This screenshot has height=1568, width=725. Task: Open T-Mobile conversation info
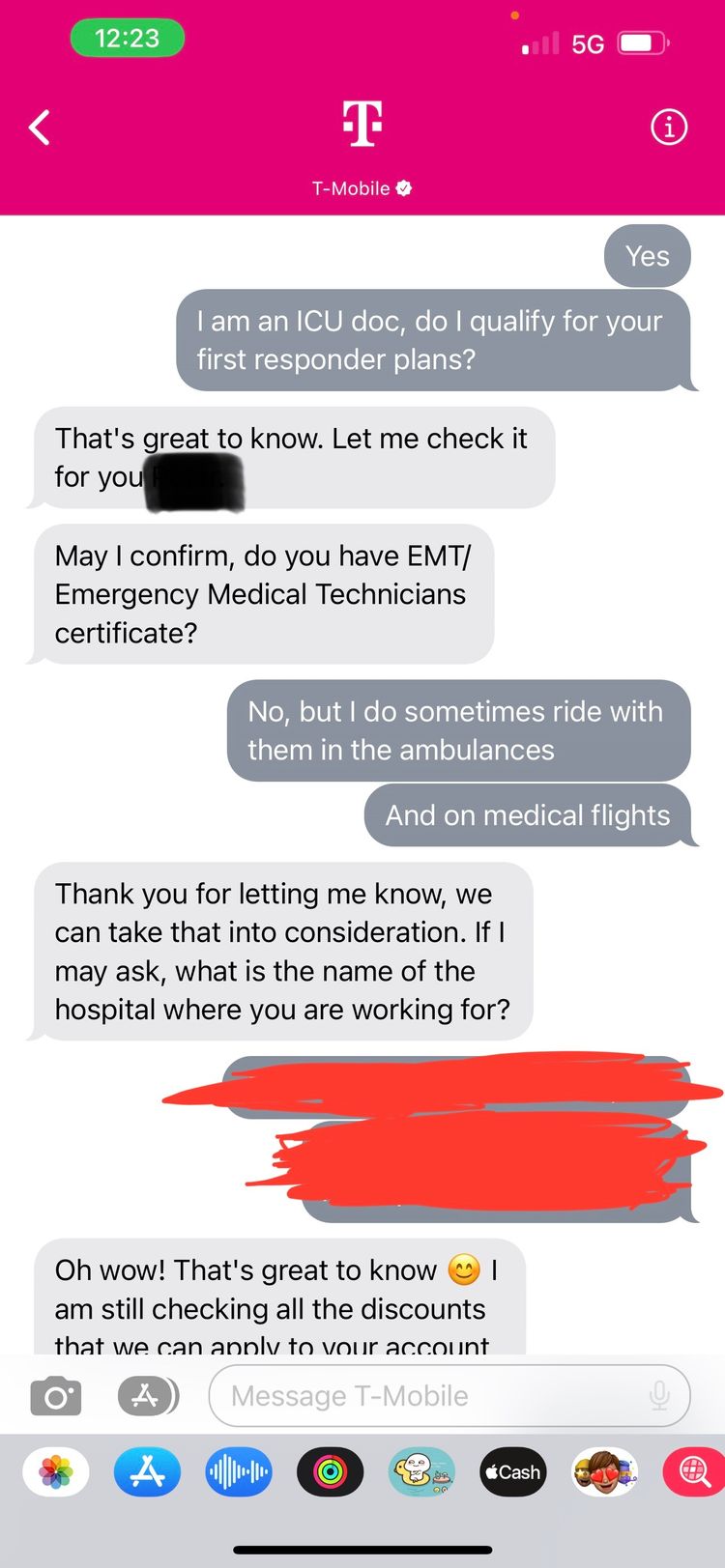coord(669,127)
